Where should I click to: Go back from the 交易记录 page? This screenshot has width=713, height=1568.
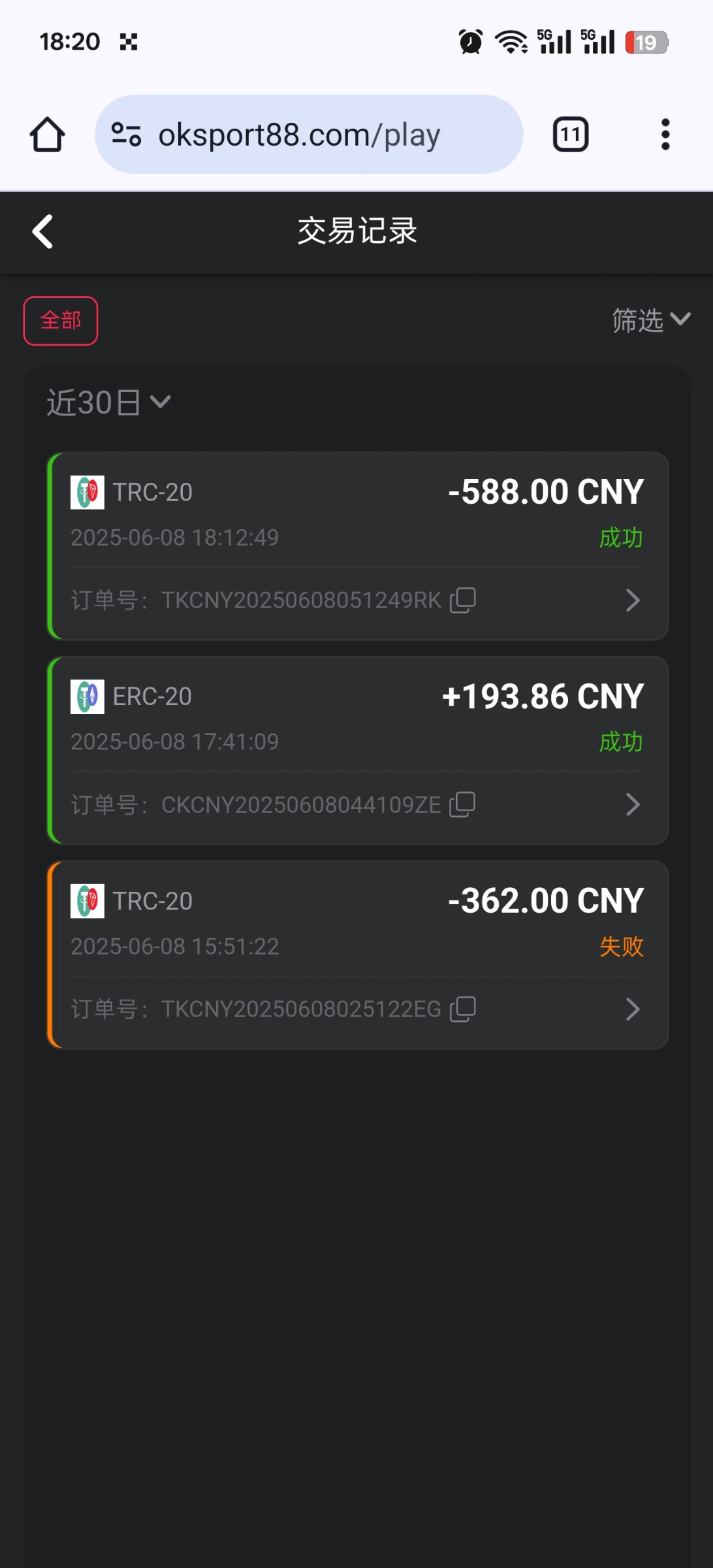click(x=43, y=231)
